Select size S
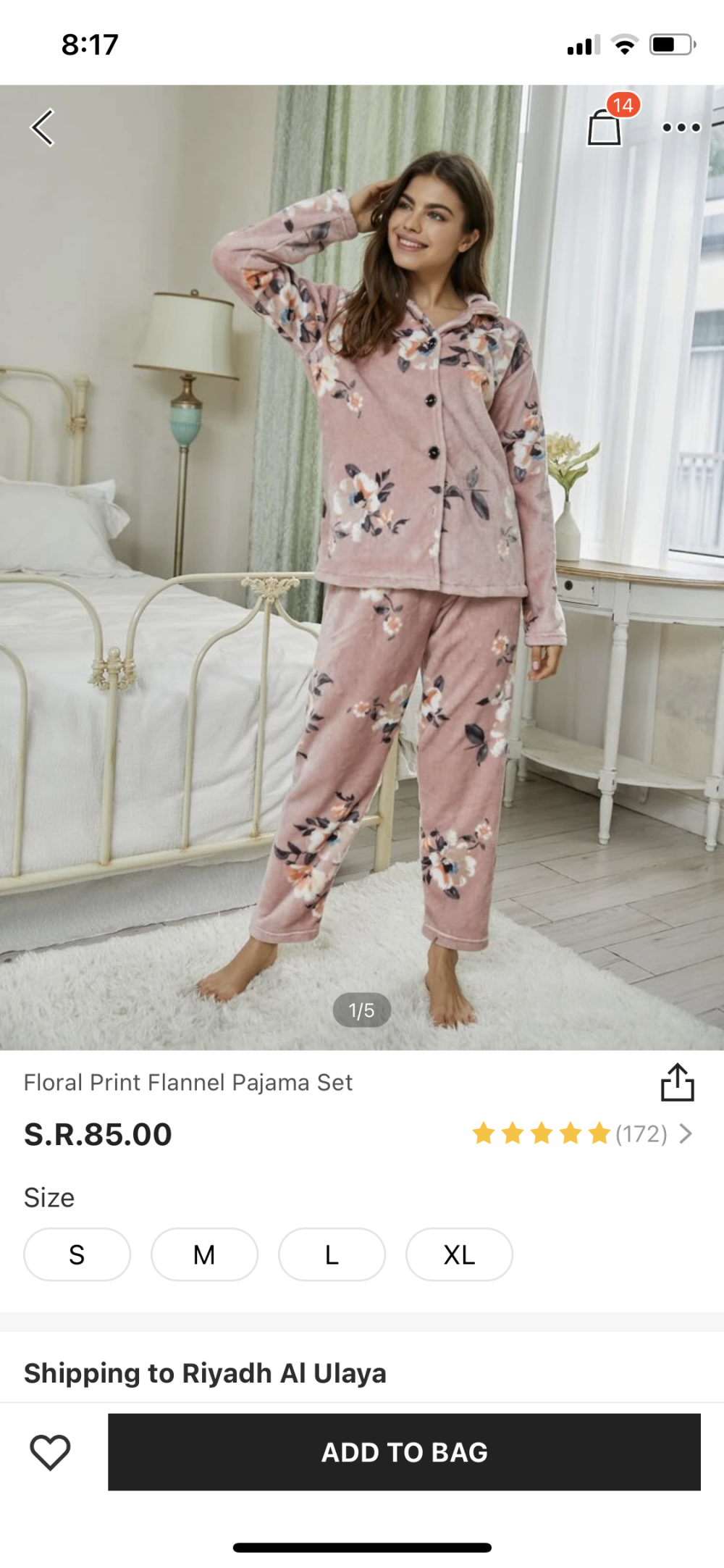Image resolution: width=724 pixels, height=1568 pixels. tap(77, 1254)
